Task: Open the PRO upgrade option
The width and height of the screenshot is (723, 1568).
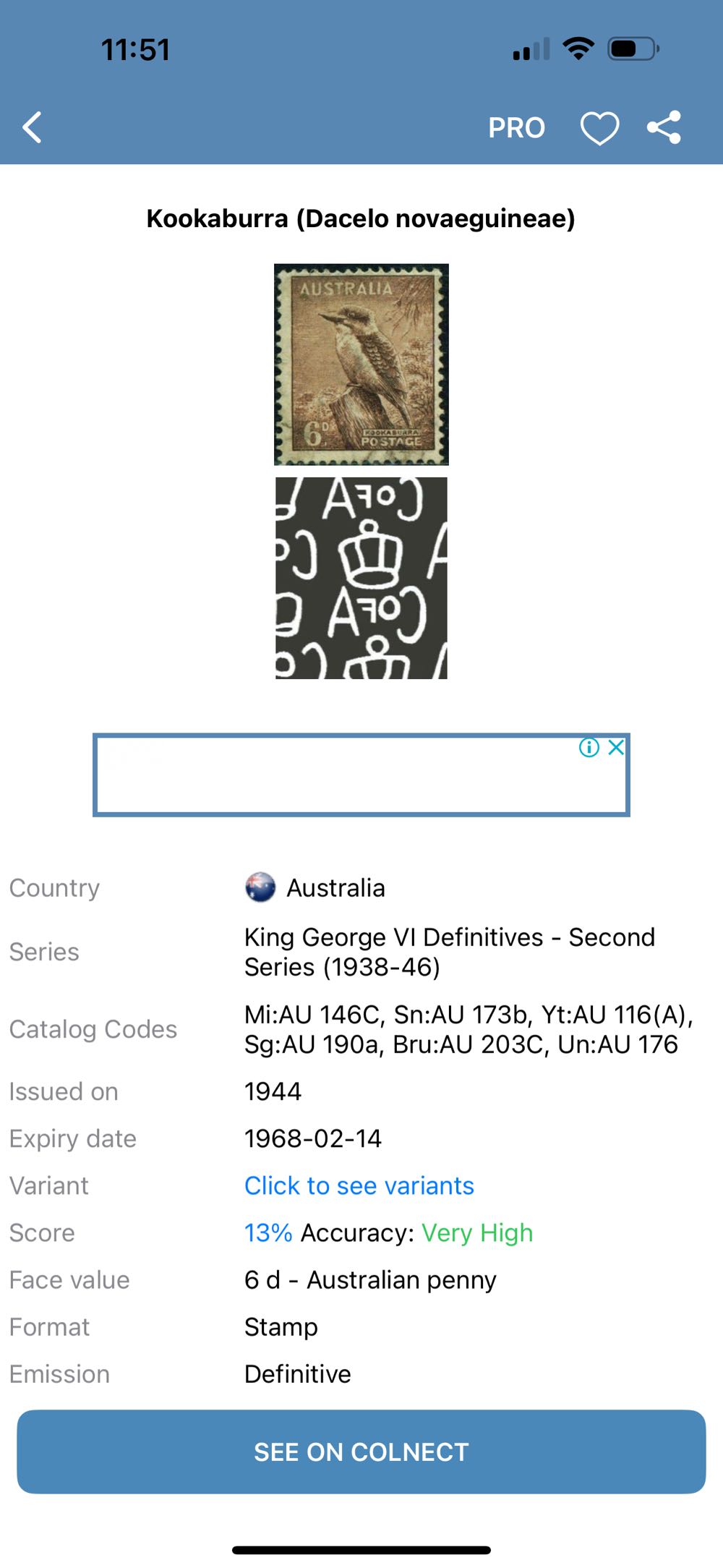Action: (516, 128)
